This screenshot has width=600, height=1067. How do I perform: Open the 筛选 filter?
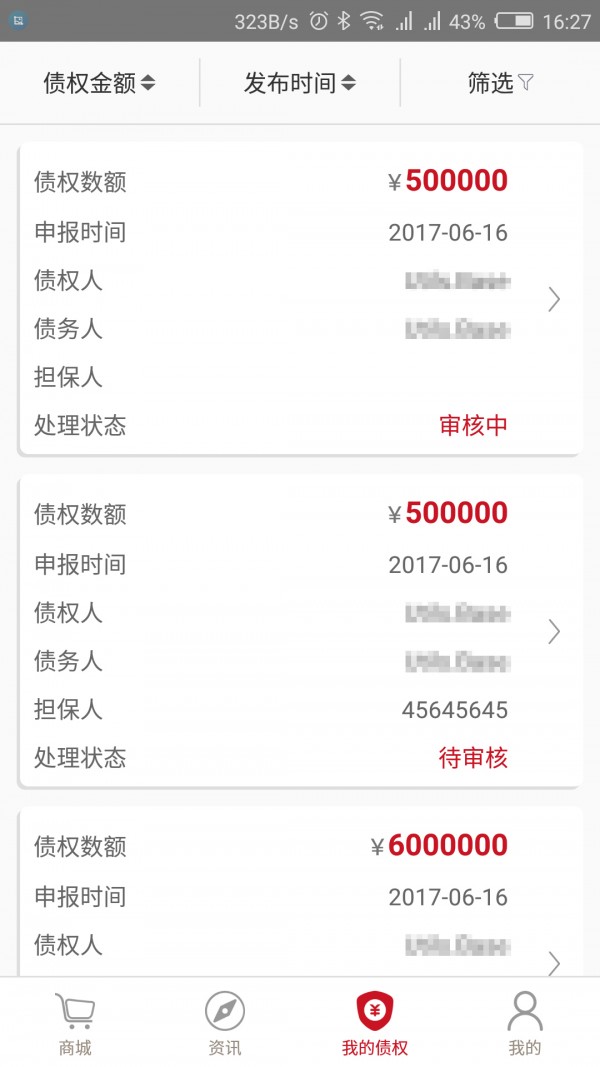point(500,83)
